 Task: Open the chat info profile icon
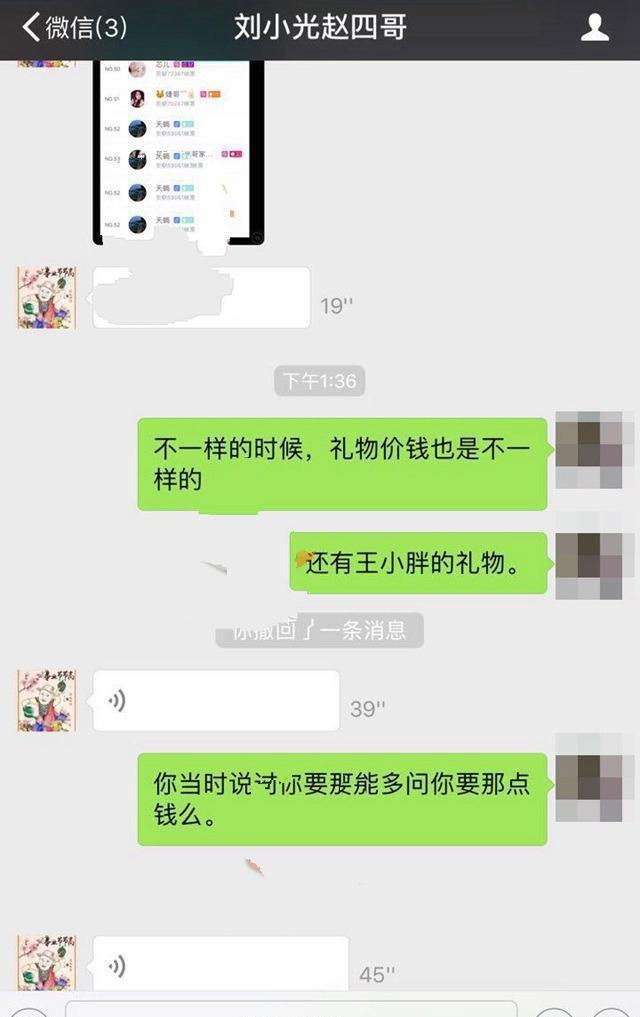click(595, 28)
